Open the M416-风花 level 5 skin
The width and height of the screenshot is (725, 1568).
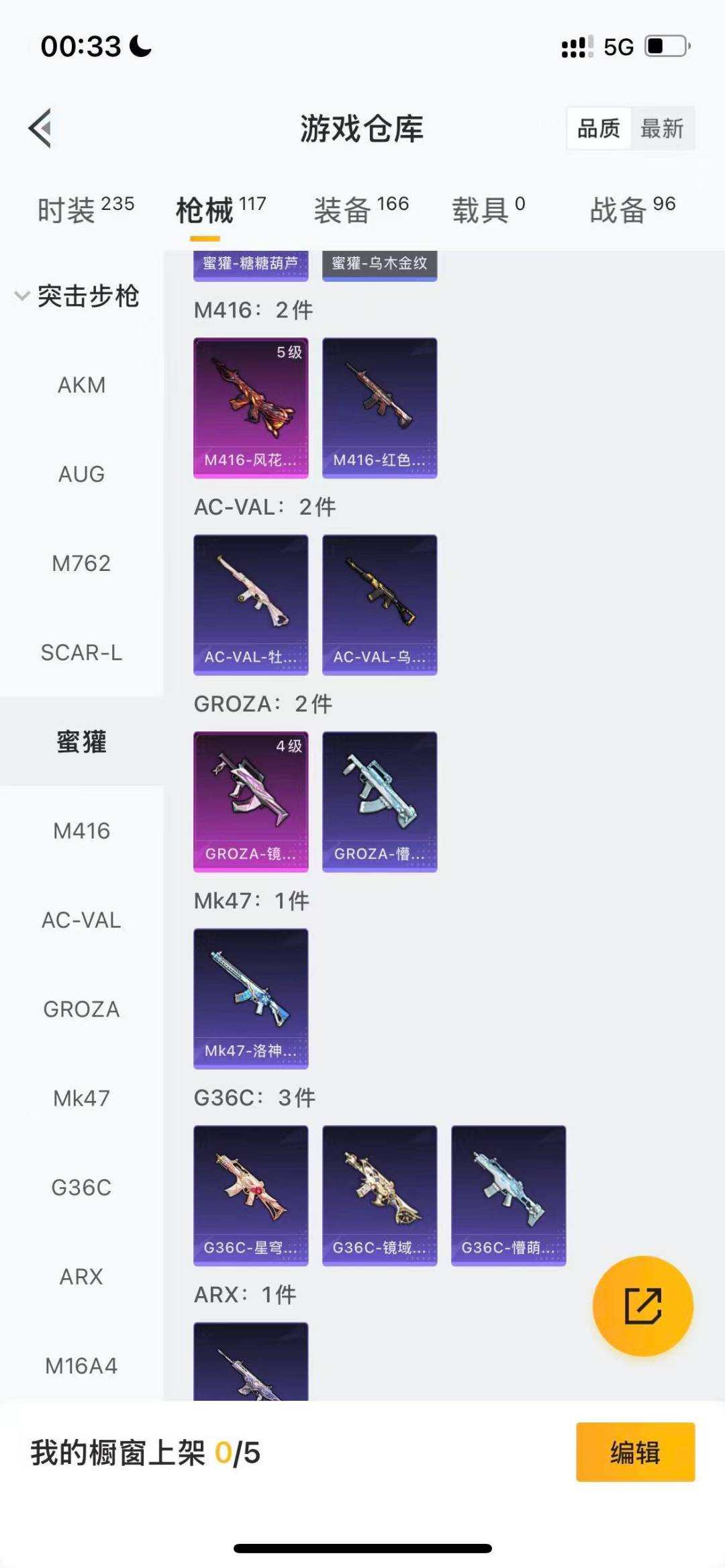click(x=251, y=407)
